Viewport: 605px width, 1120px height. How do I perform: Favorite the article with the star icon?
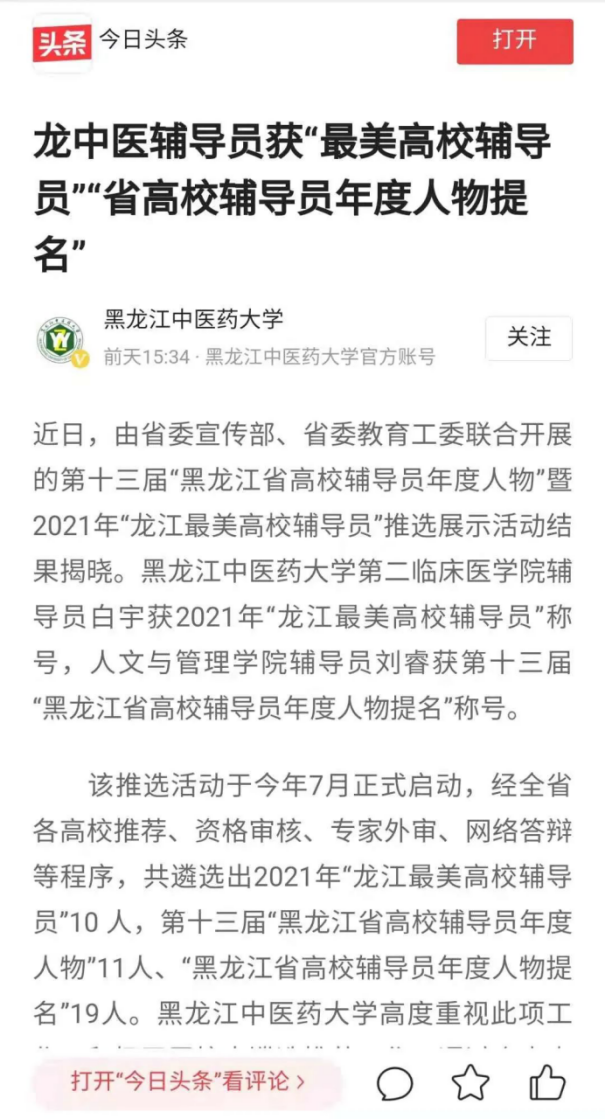pyautogui.click(x=471, y=1083)
